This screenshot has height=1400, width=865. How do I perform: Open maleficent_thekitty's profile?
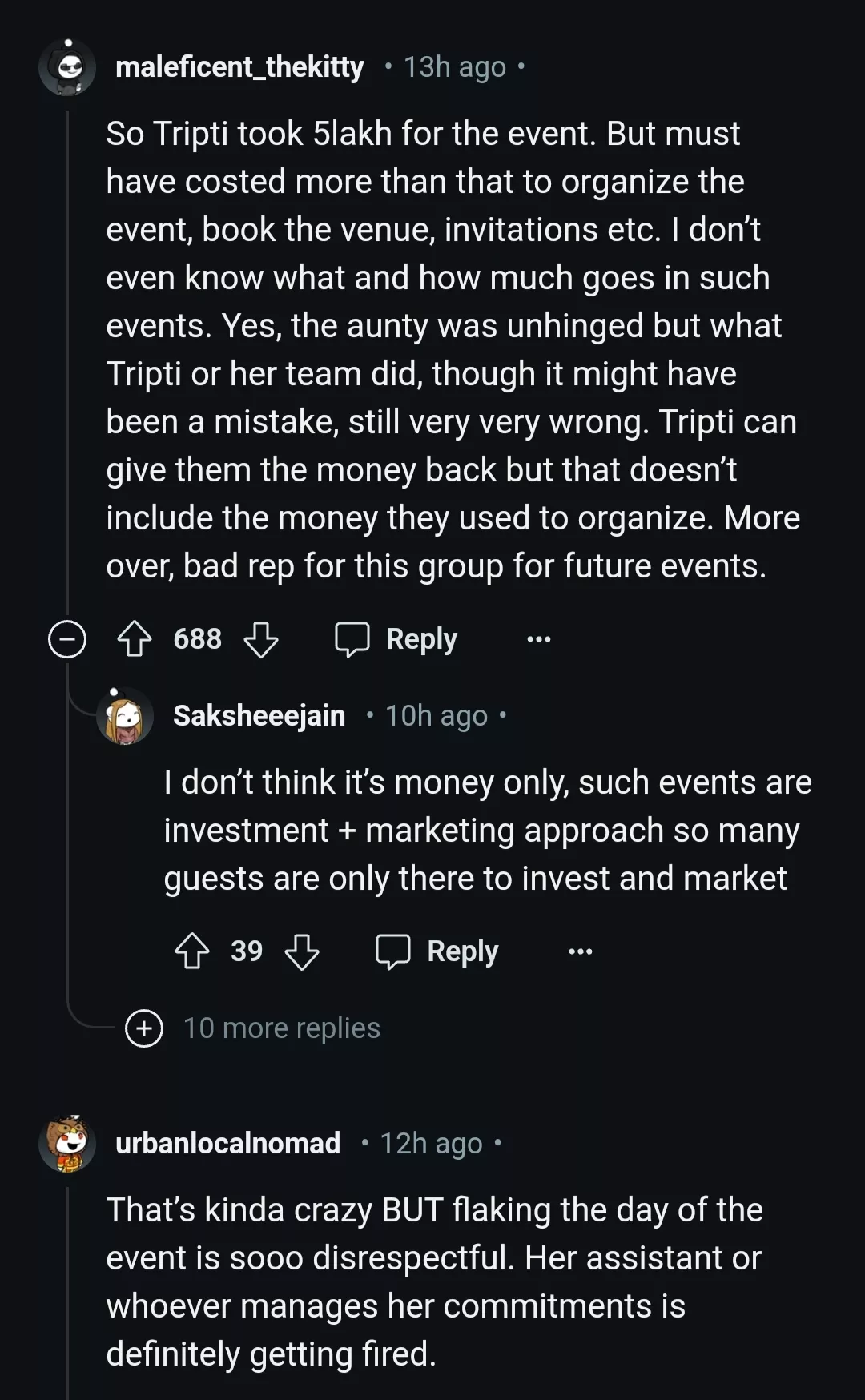tap(239, 67)
